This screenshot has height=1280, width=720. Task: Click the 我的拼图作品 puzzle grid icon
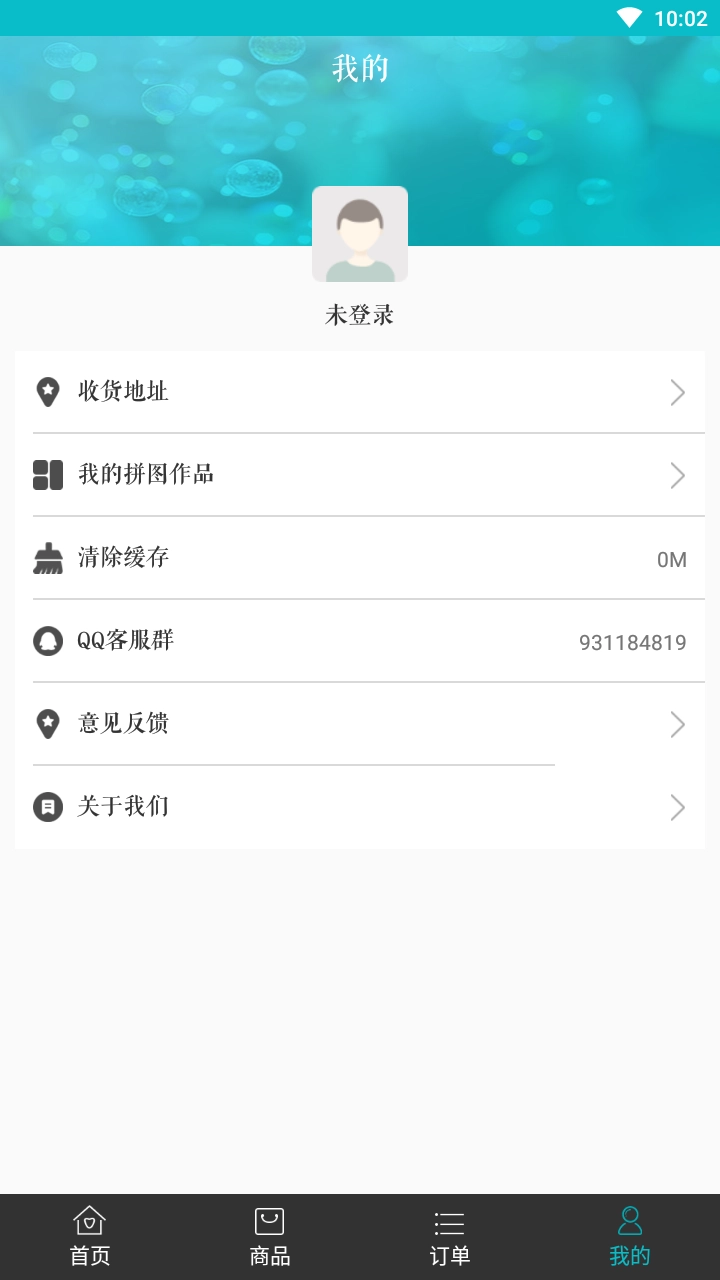point(47,475)
